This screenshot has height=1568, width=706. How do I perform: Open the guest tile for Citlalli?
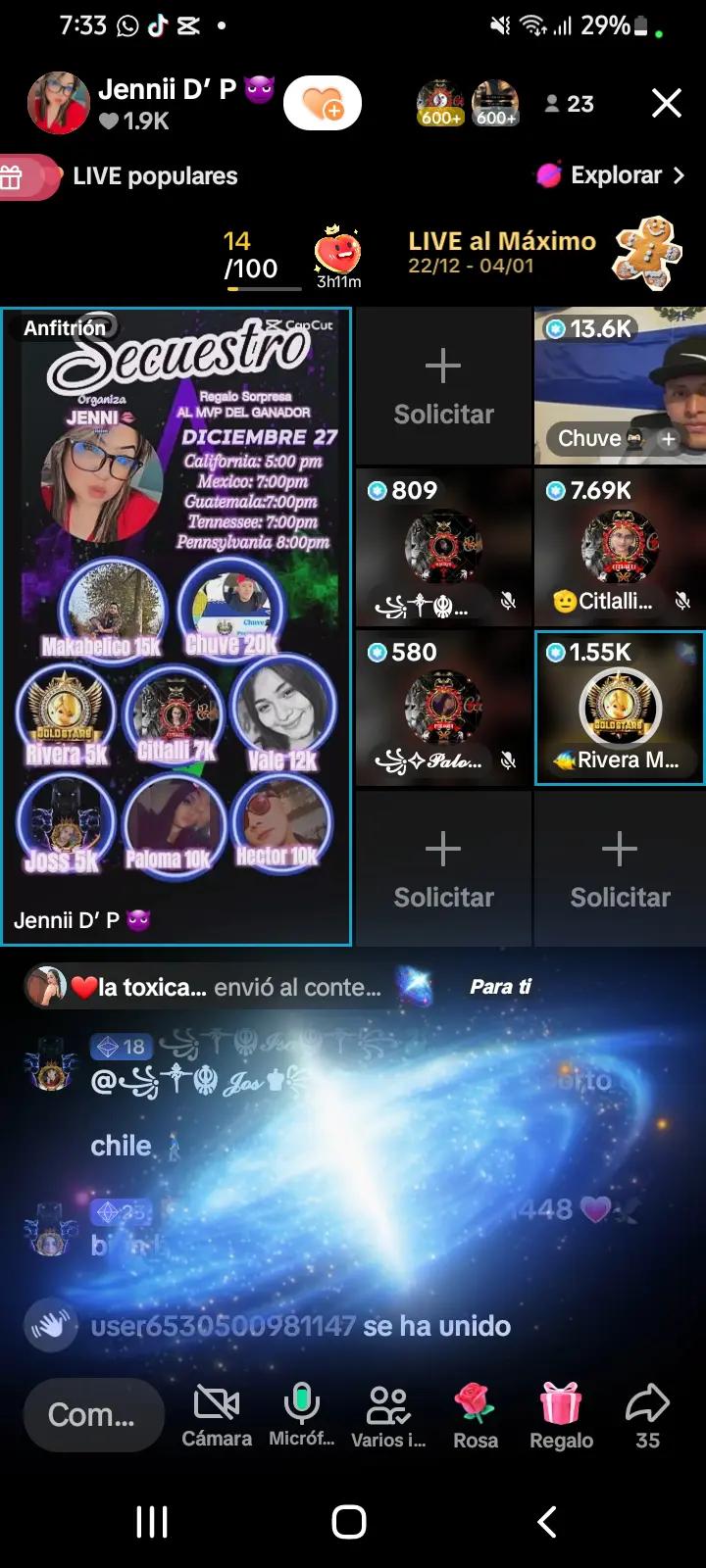pos(619,547)
